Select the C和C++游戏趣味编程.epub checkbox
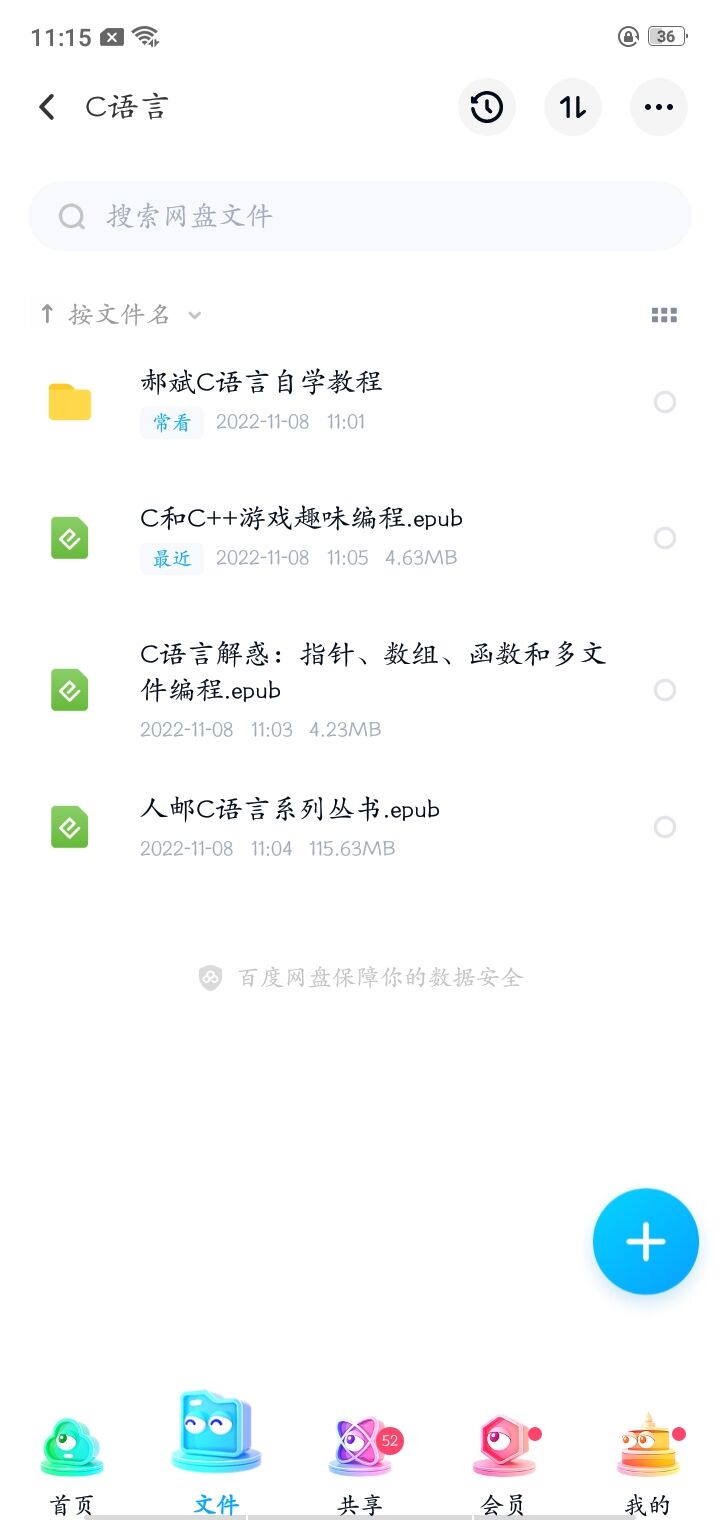Image resolution: width=720 pixels, height=1520 pixels. (x=665, y=538)
